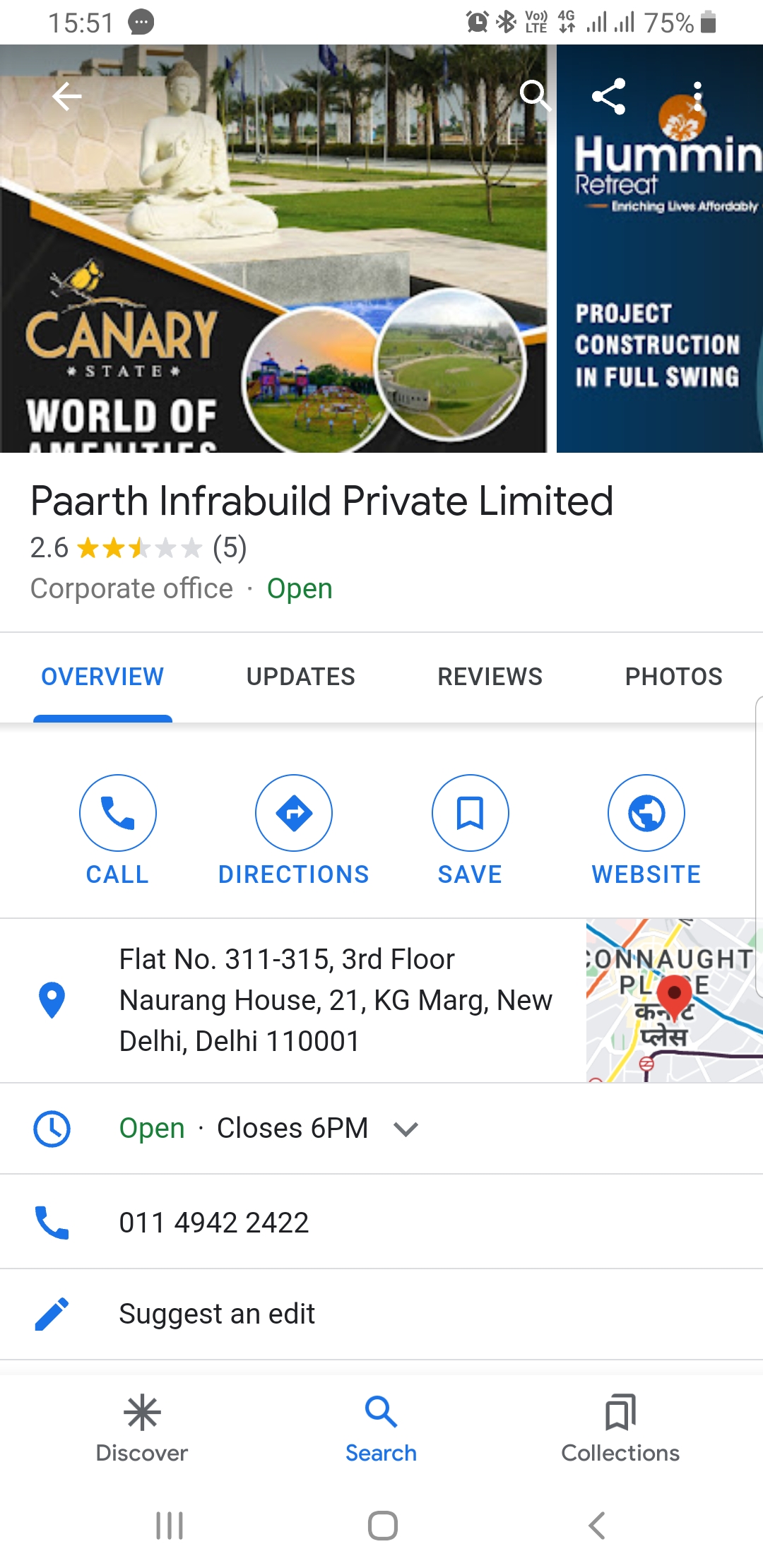Switch to the Updates tab
Viewport: 763px width, 1568px height.
(300, 677)
